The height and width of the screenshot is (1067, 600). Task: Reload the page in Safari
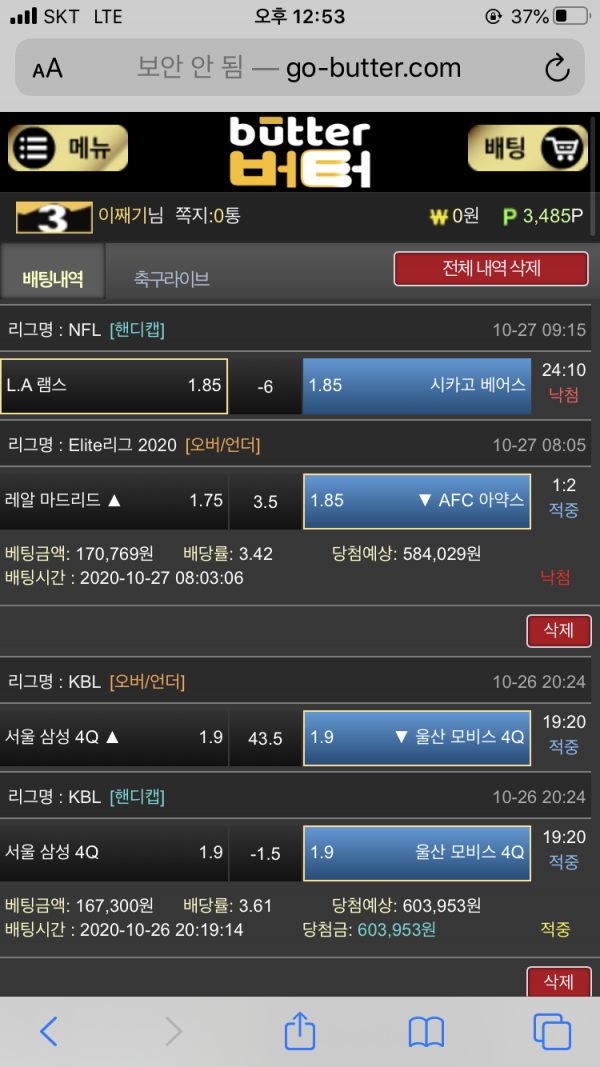click(556, 68)
